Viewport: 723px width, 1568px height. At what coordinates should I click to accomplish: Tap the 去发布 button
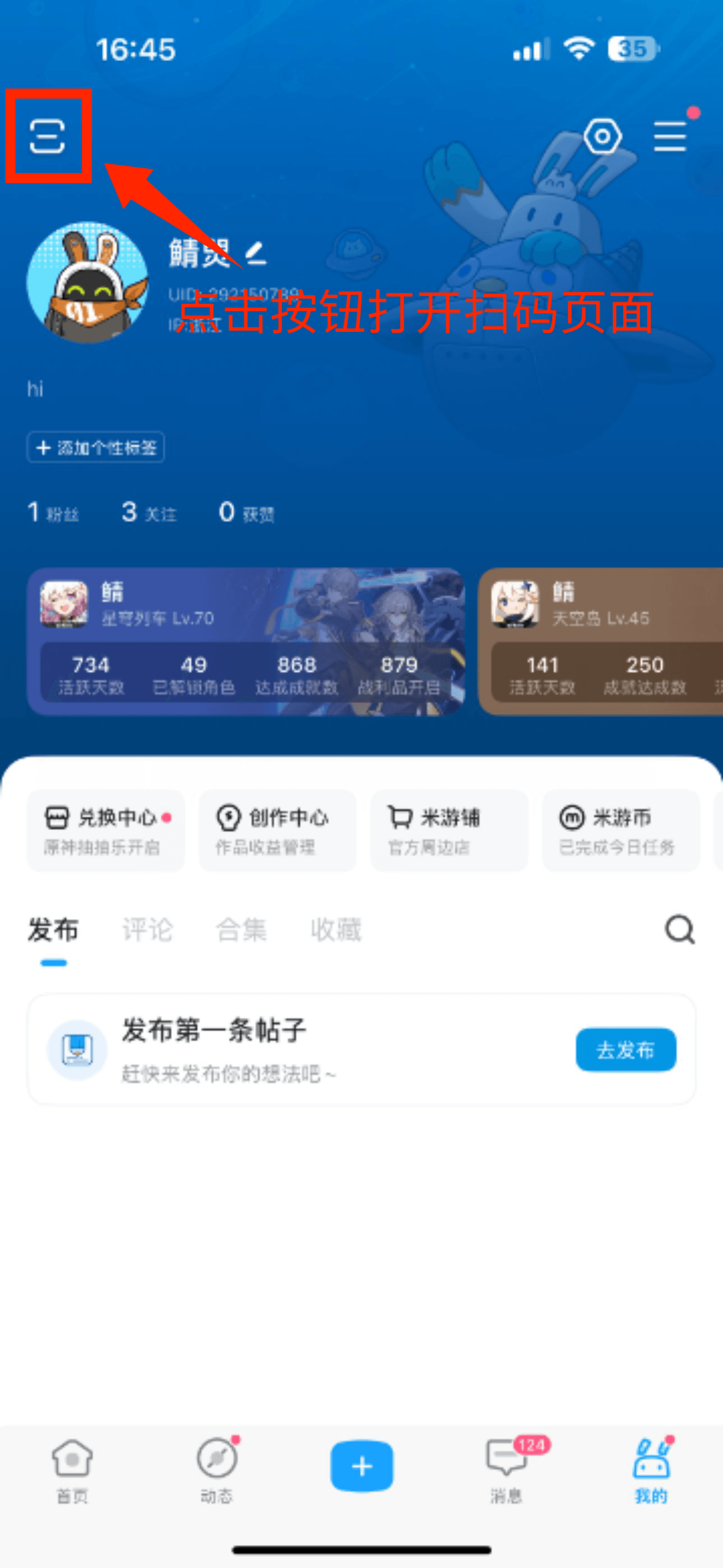(x=625, y=1049)
